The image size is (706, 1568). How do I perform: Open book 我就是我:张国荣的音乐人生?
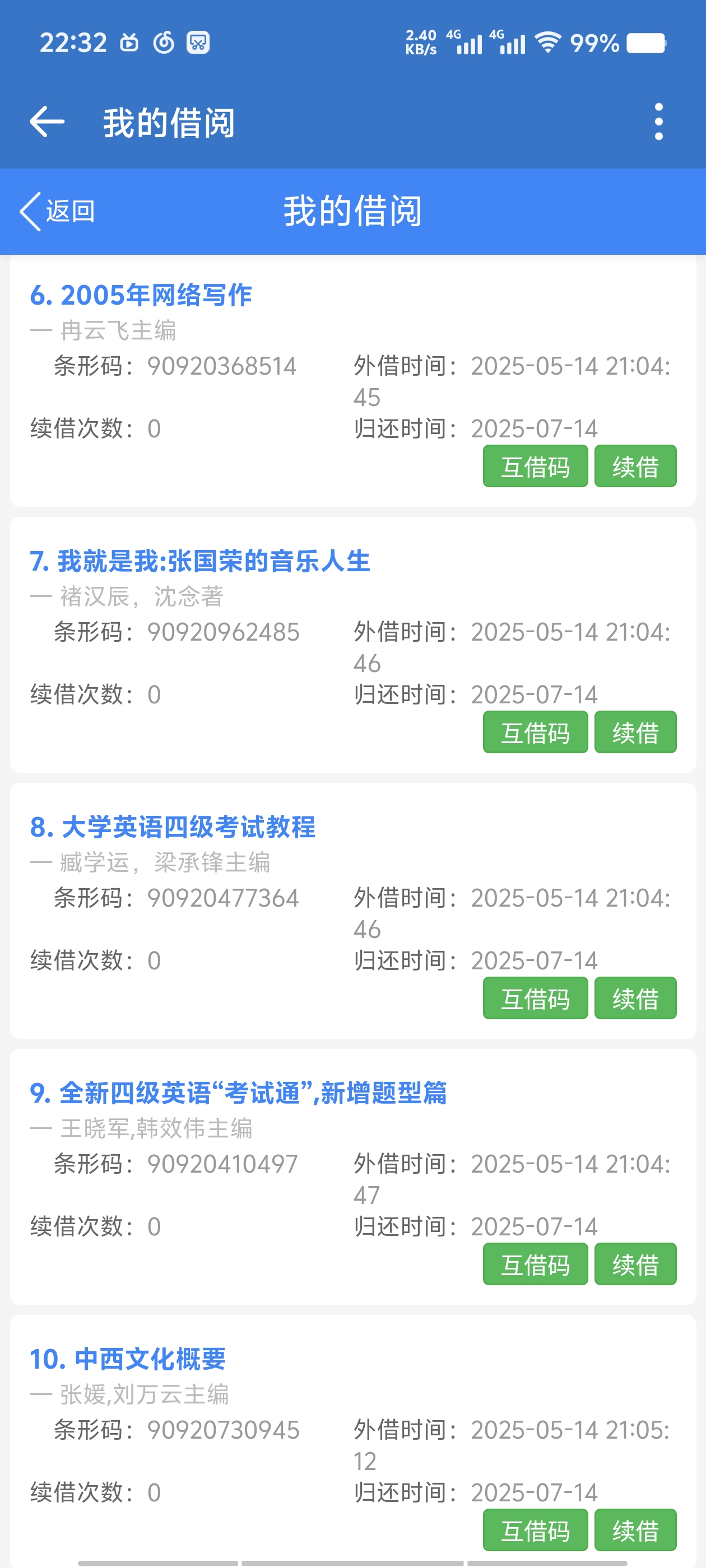[x=200, y=561]
